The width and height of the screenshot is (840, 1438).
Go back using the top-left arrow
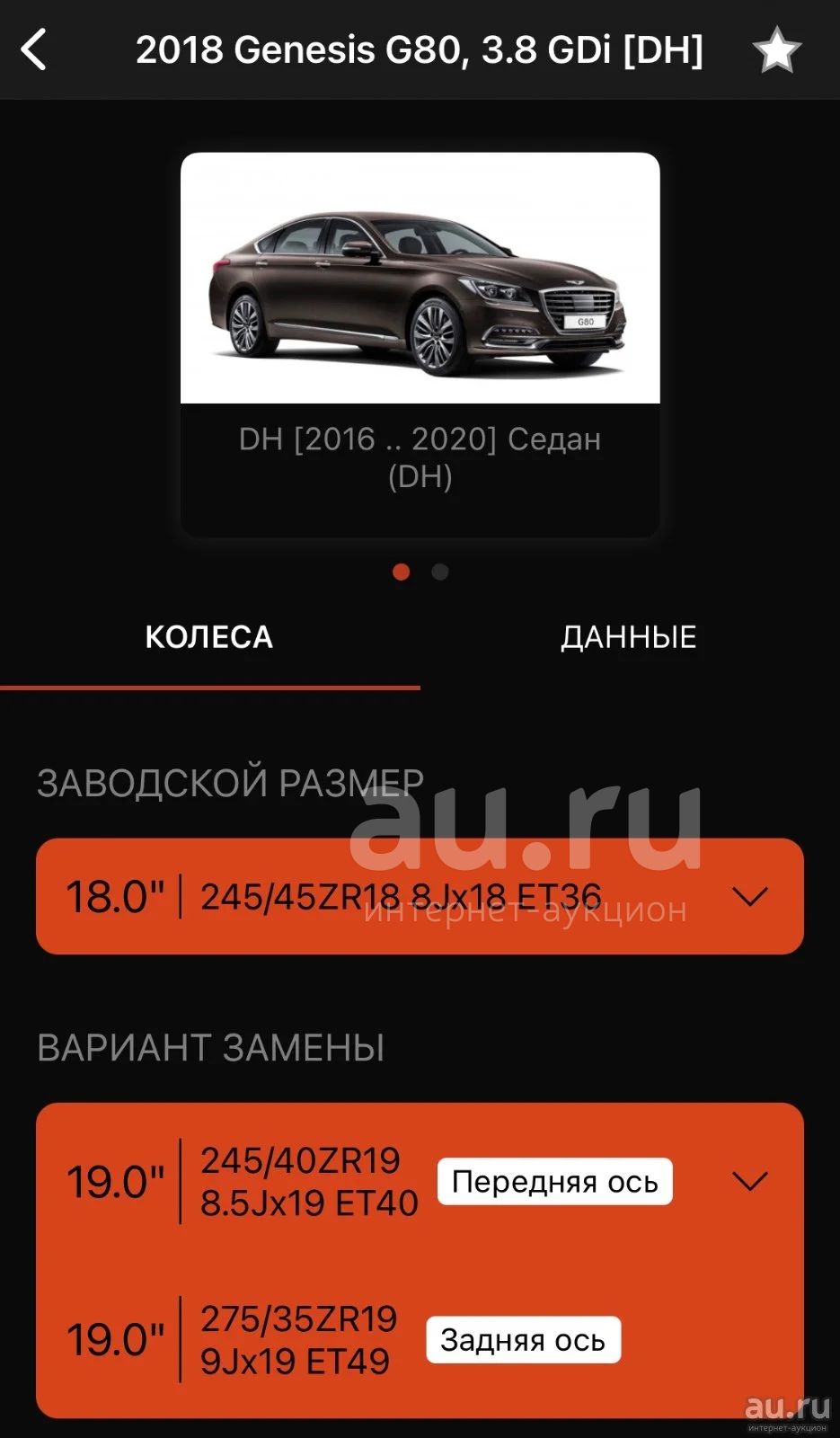(34, 49)
